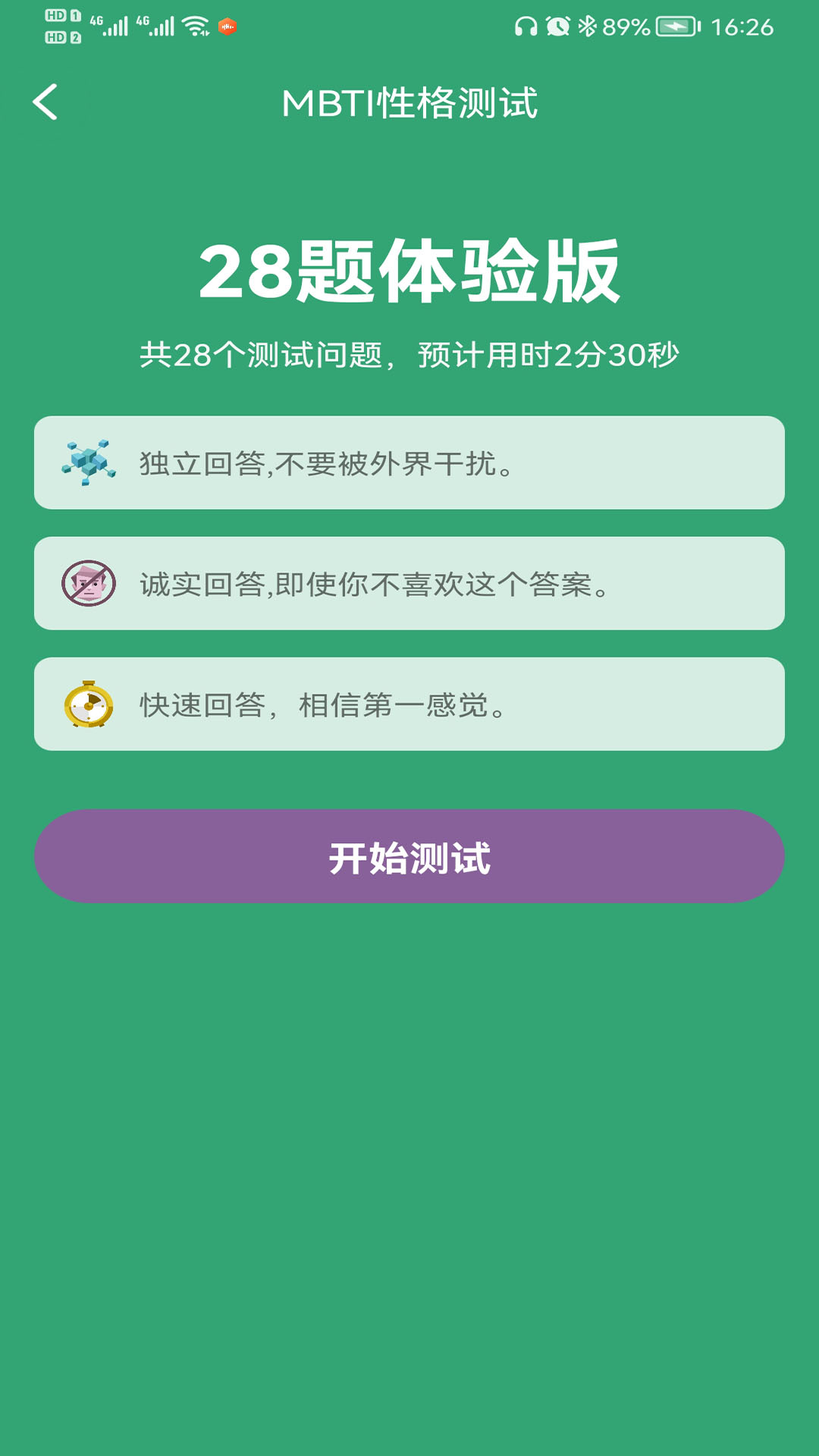Tap the no-lying face icon
This screenshot has width=819, height=1456.
[x=89, y=582]
